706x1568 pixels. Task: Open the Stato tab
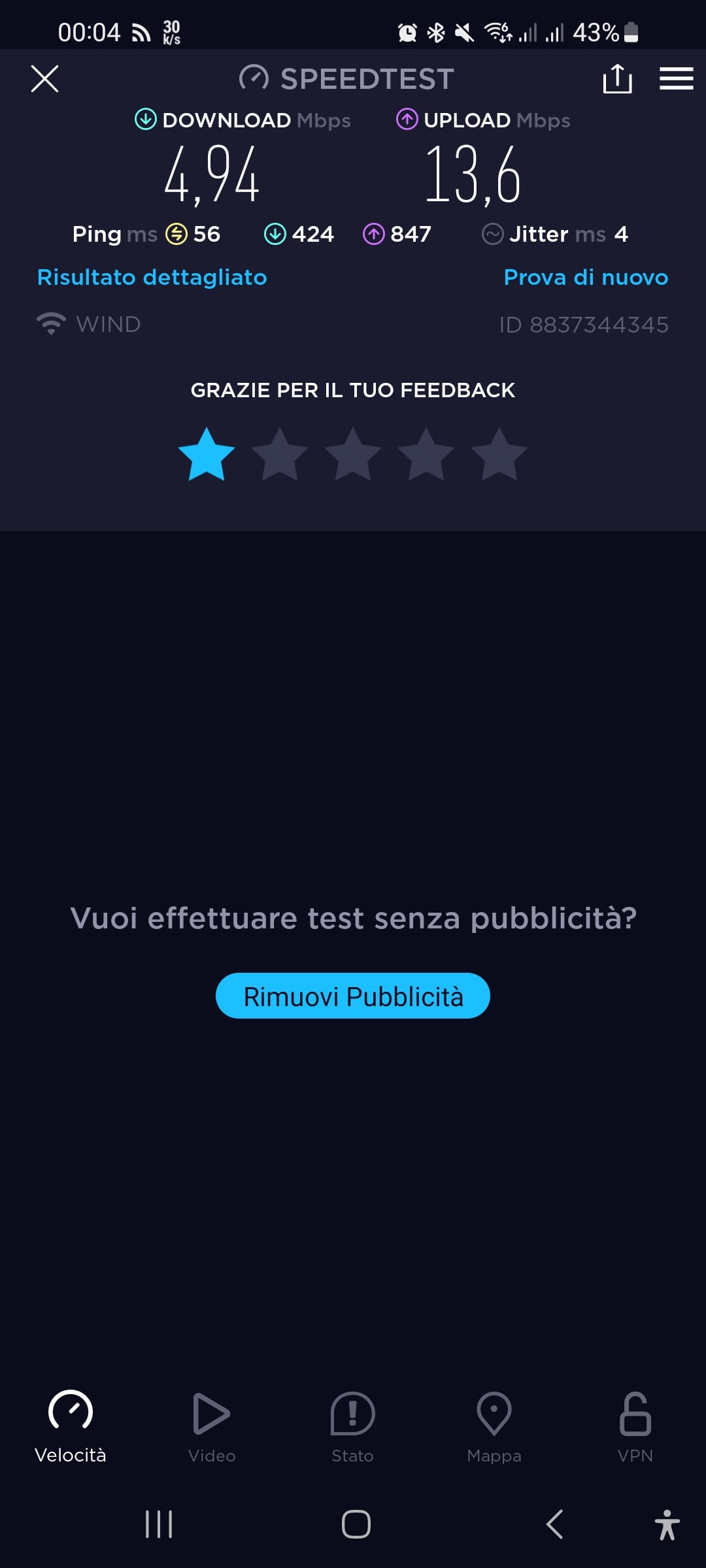pyautogui.click(x=353, y=1427)
